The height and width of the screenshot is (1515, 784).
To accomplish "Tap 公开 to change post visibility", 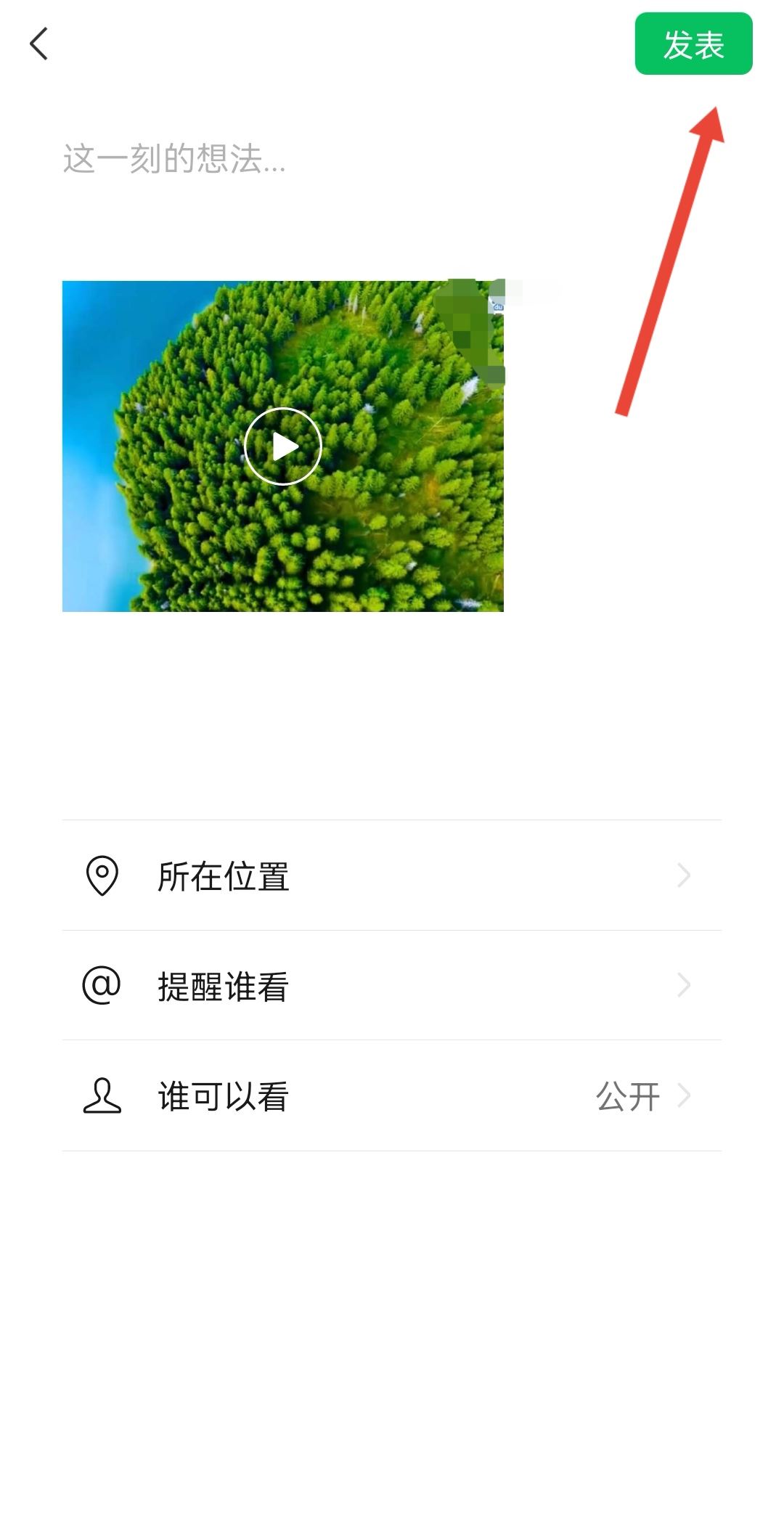I will [629, 1095].
